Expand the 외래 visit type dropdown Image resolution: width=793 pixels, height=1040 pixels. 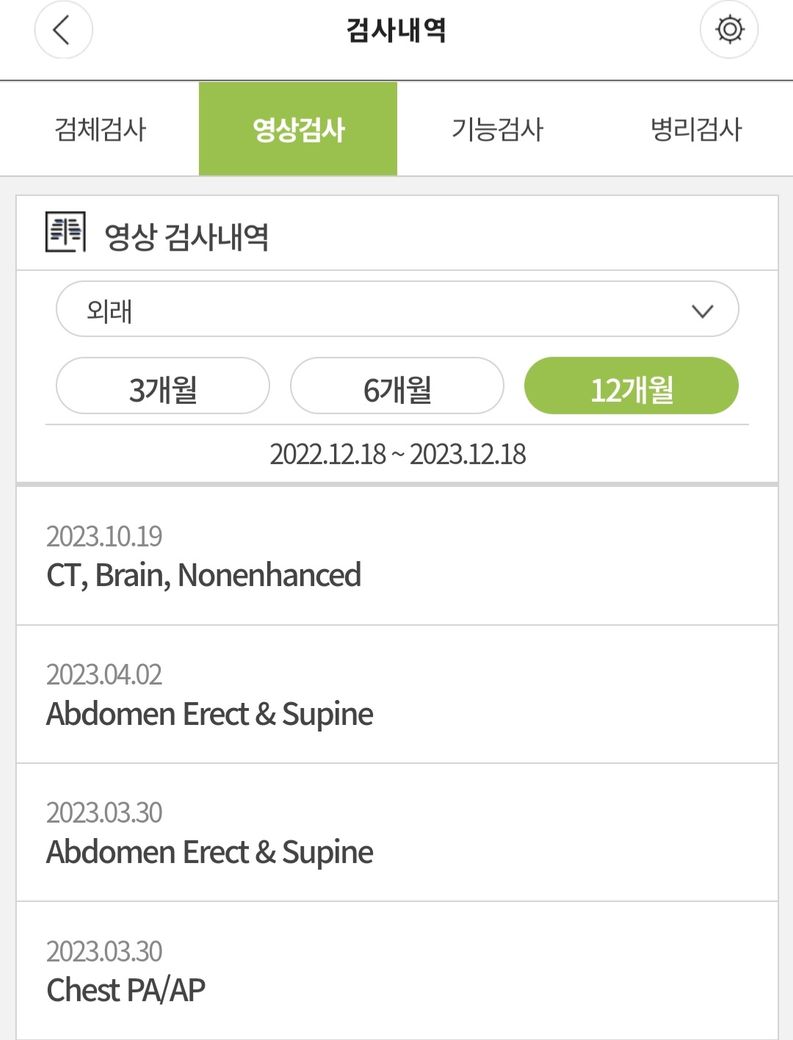pyautogui.click(x=397, y=309)
